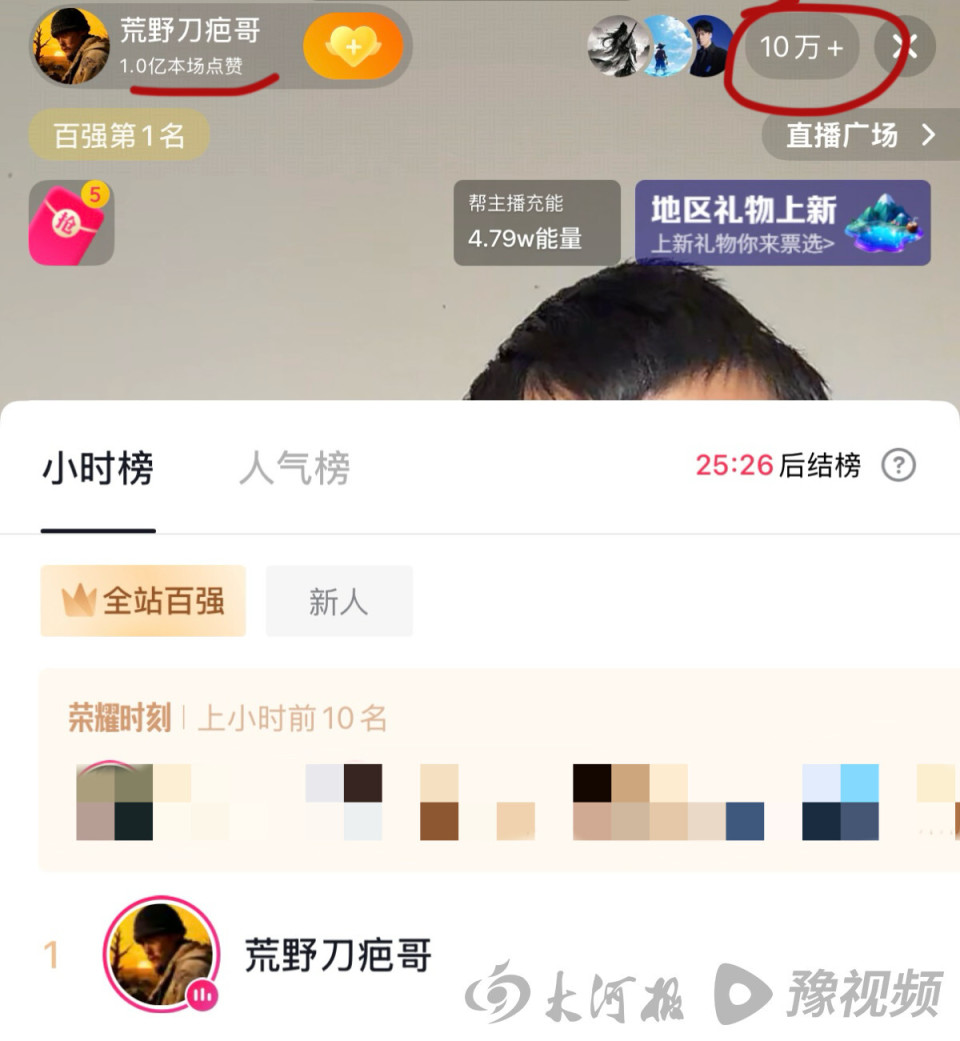Open streamer 荒野刀疤哥's profile in top bar
The height and width of the screenshot is (1041, 960).
click(72, 45)
